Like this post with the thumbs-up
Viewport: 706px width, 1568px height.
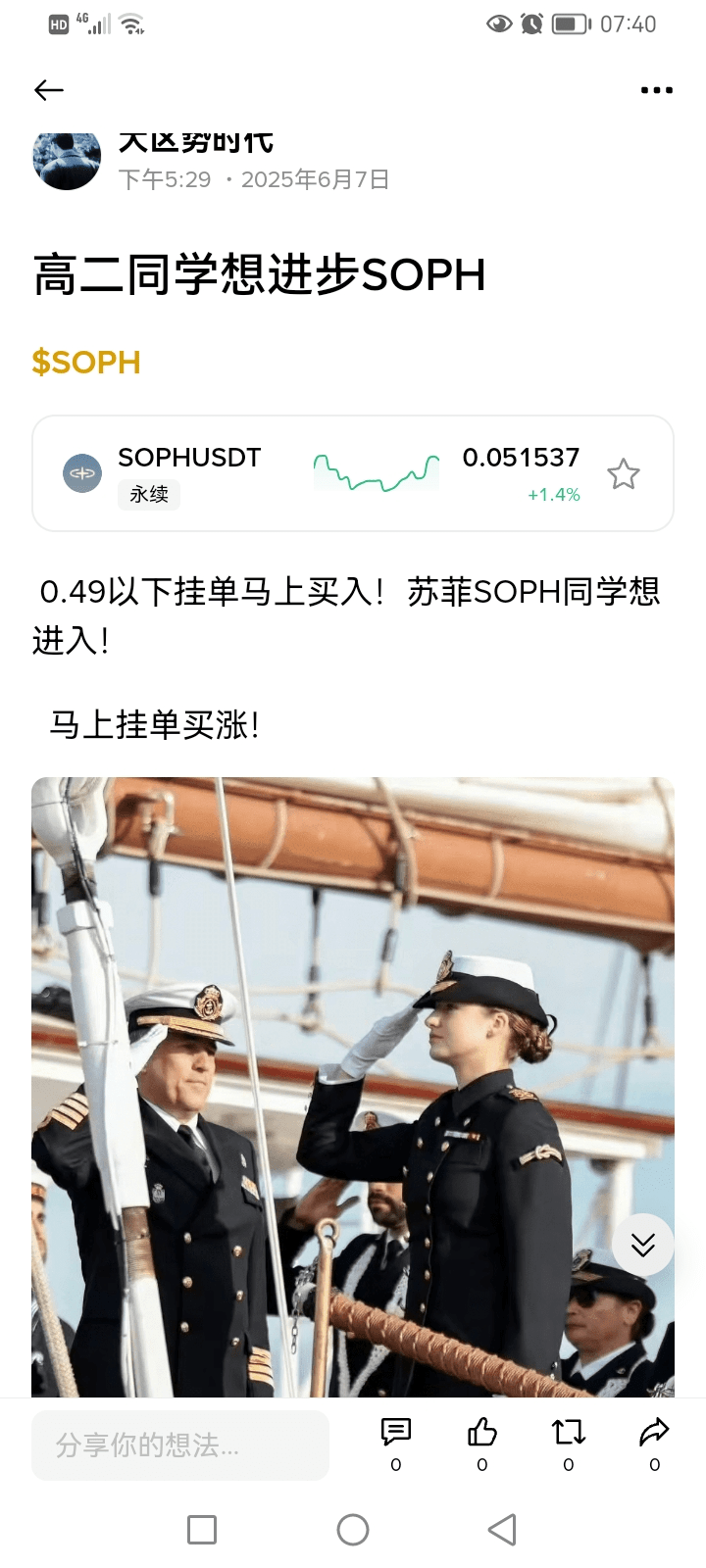pyautogui.click(x=481, y=1433)
